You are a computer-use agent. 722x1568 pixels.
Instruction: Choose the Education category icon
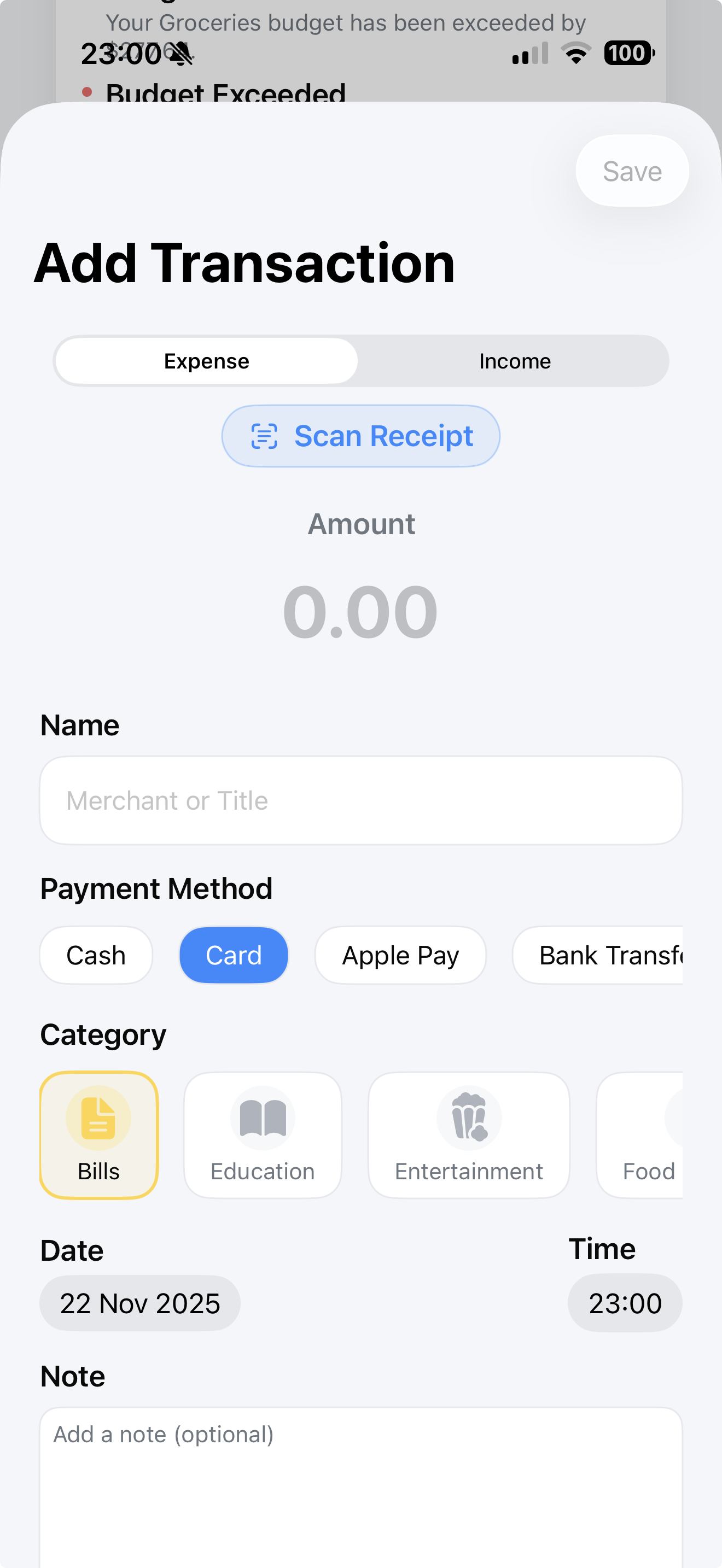tap(263, 1120)
